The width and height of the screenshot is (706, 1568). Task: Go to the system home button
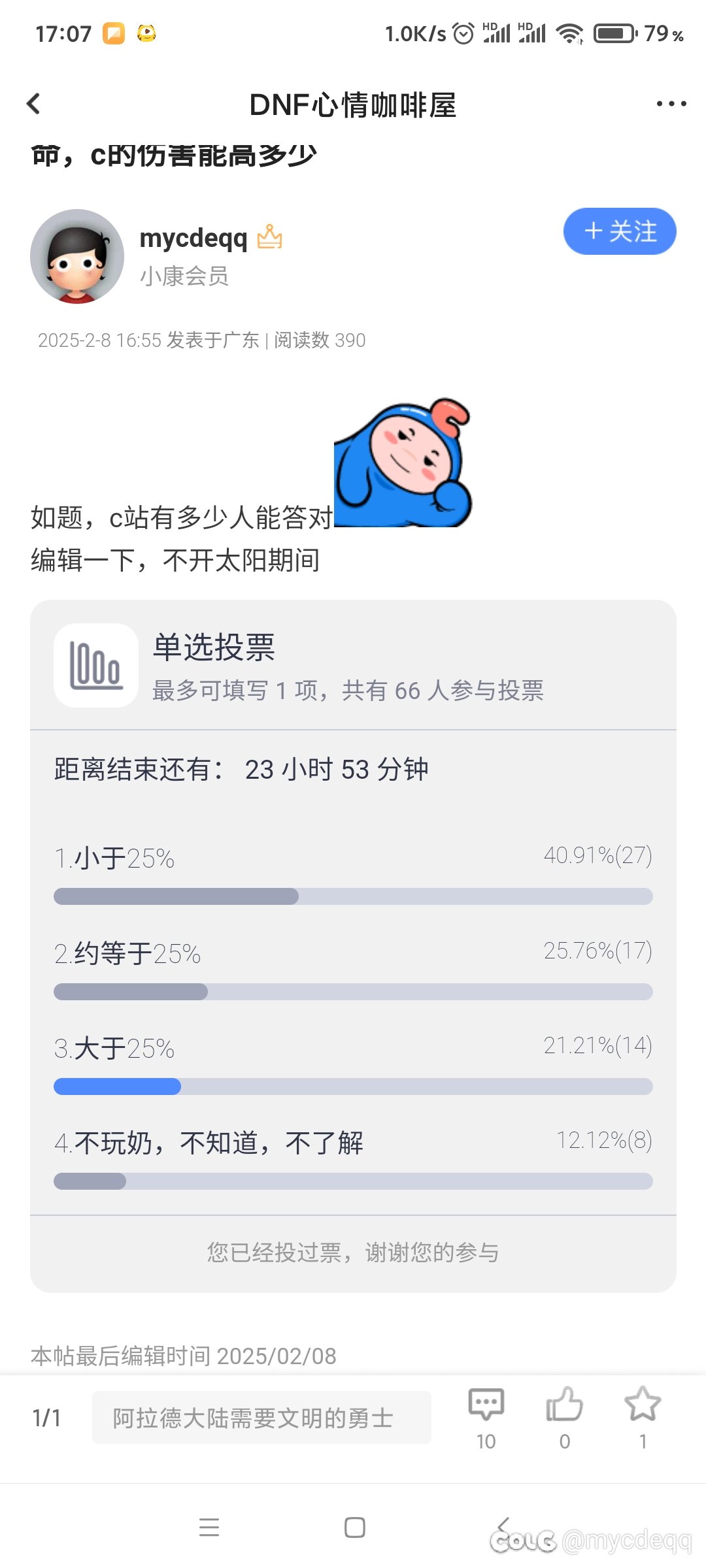pos(354,1527)
